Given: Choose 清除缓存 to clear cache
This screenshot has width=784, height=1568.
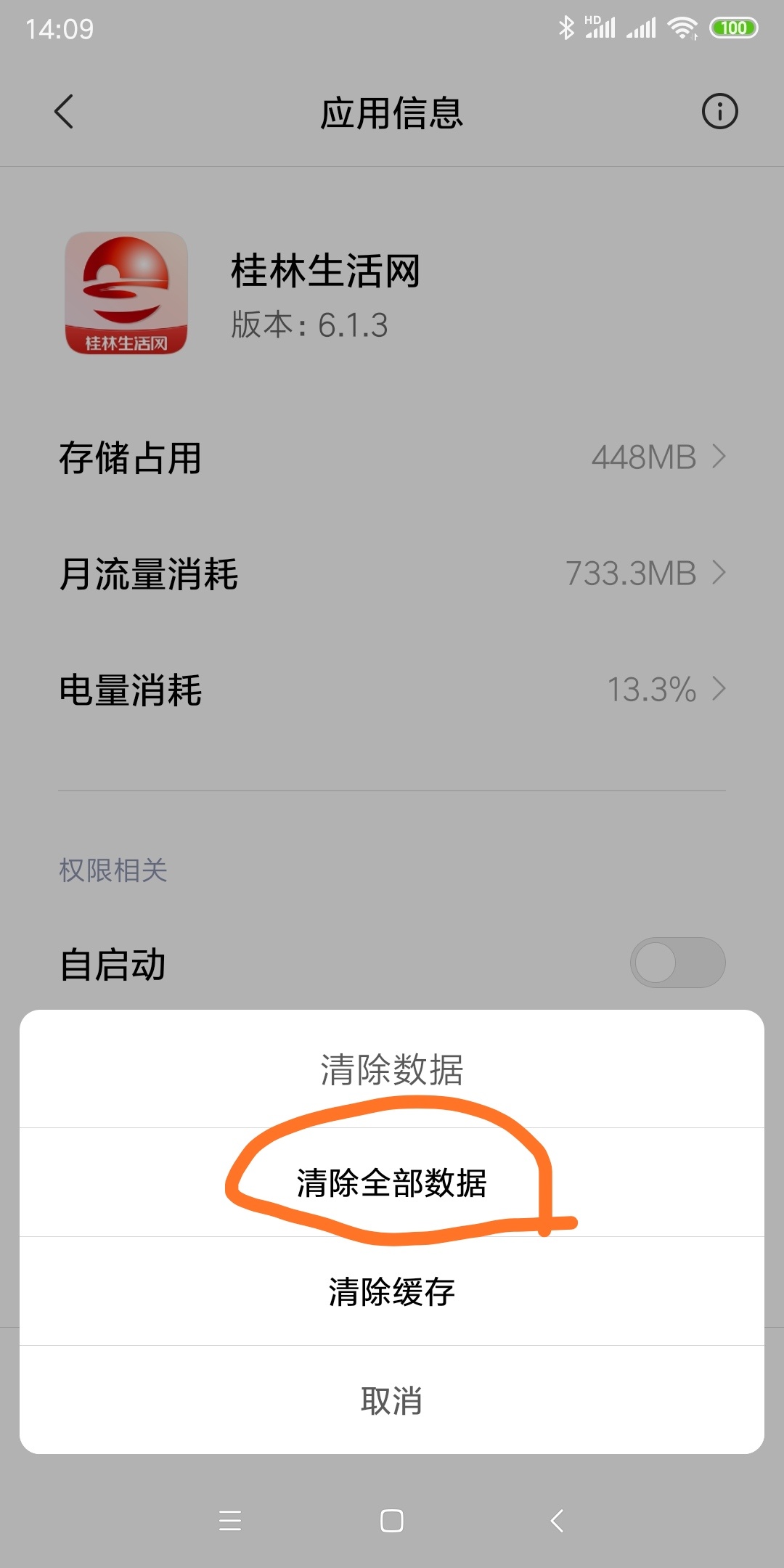Looking at the screenshot, I should (392, 1291).
